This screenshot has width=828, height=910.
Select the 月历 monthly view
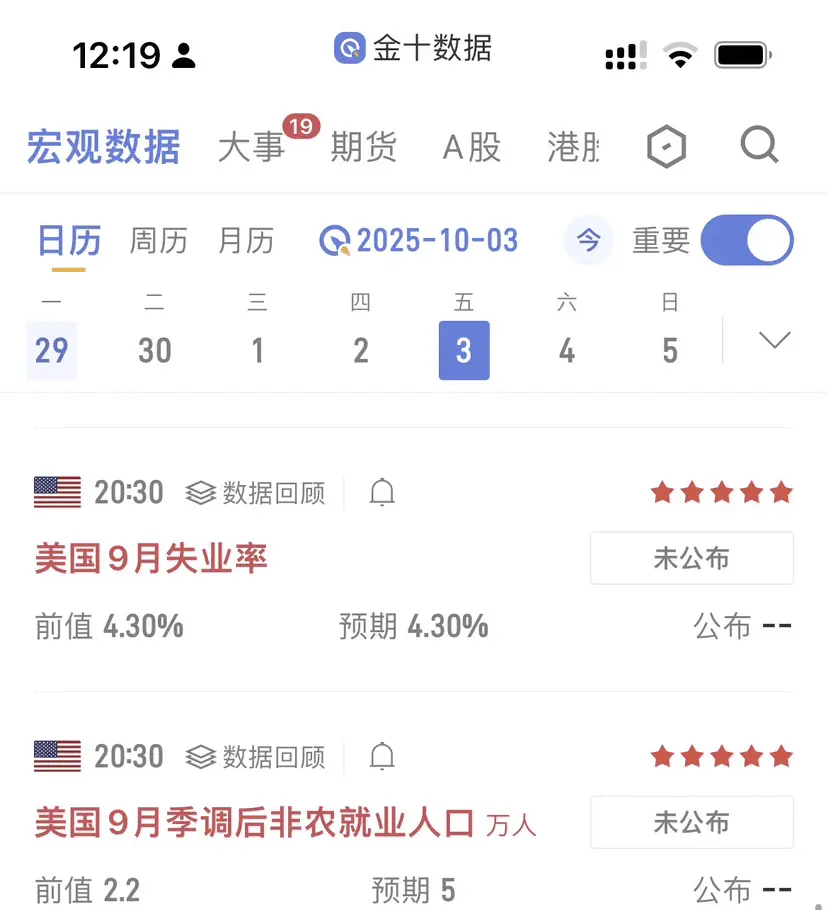click(246, 241)
